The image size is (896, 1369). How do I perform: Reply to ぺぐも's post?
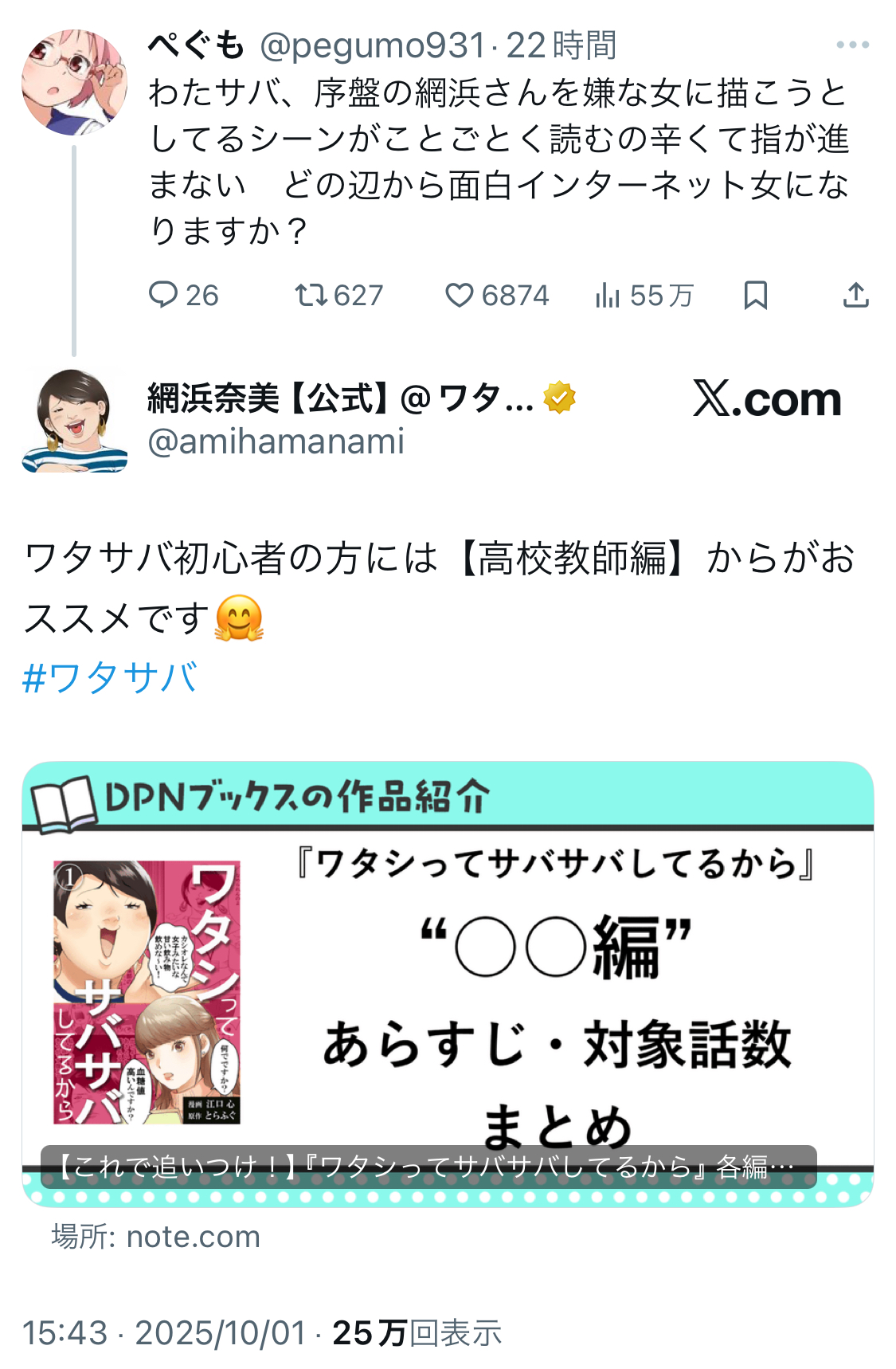click(183, 296)
